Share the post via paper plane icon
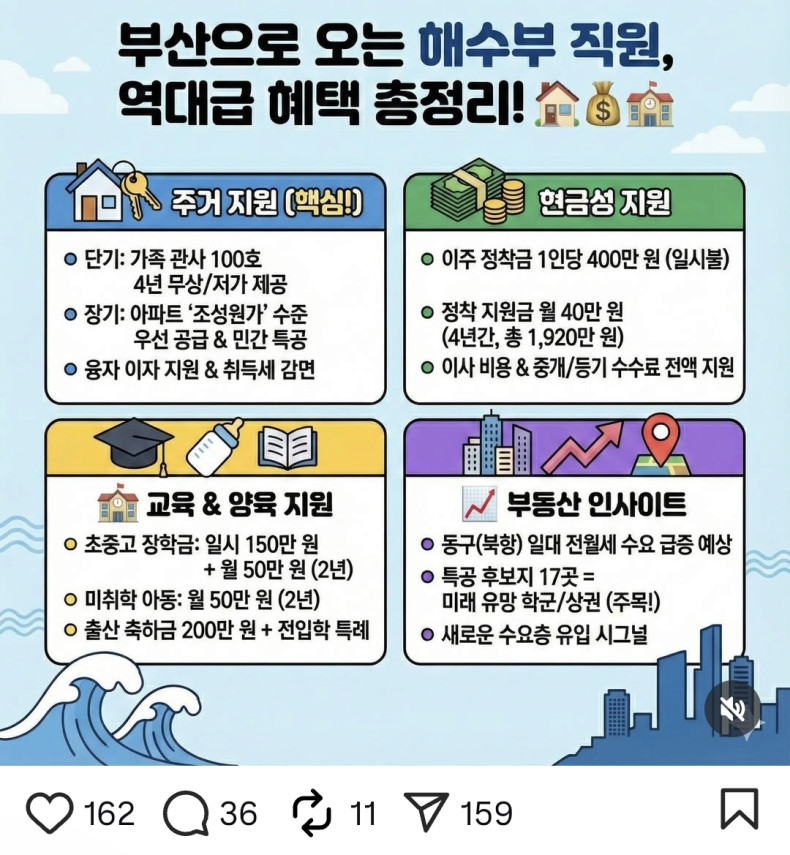790x855 pixels. coord(426,813)
